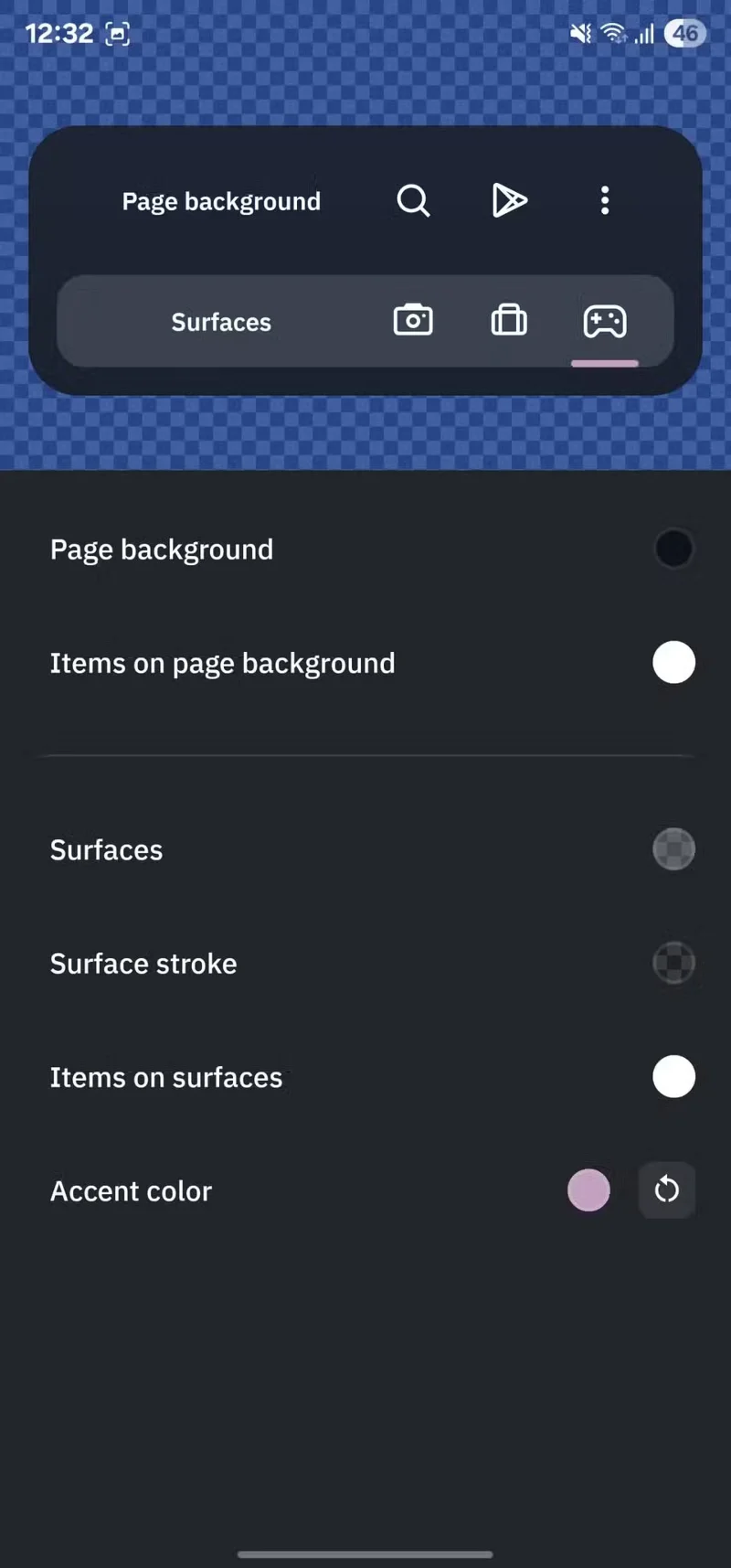Screen dimensions: 731x1568
Task: Open the transparent Surfaces color swatch
Action: (673, 848)
